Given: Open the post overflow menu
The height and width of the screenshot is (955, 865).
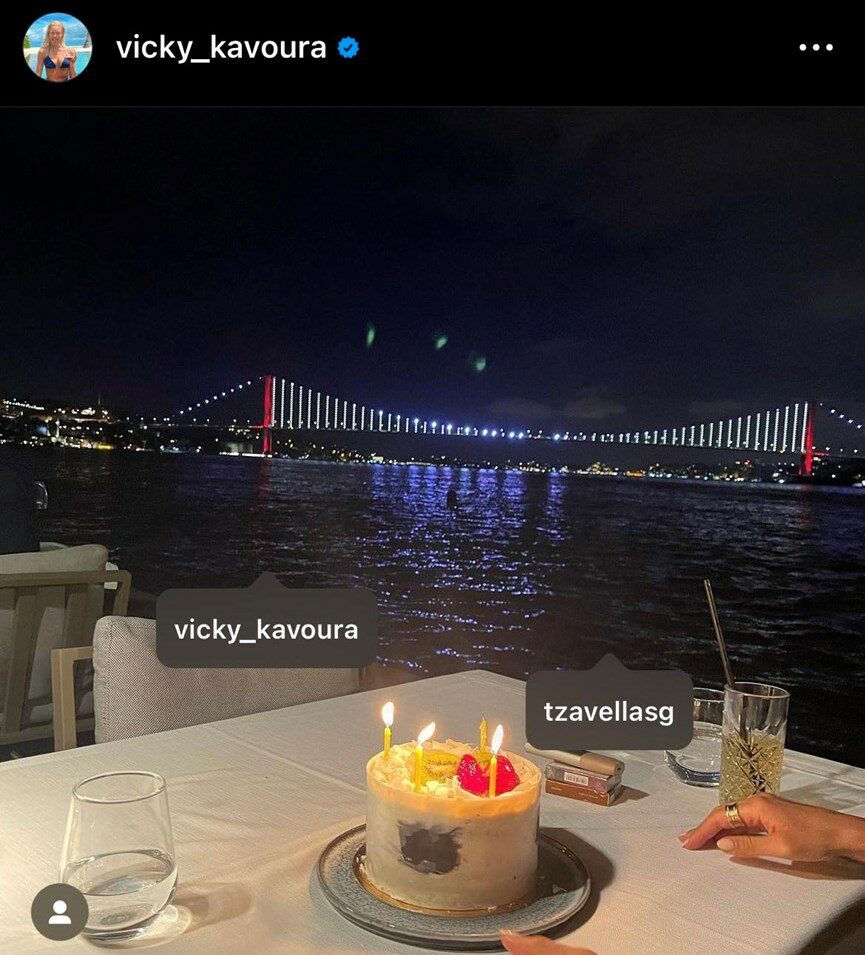Looking at the screenshot, I should (815, 48).
